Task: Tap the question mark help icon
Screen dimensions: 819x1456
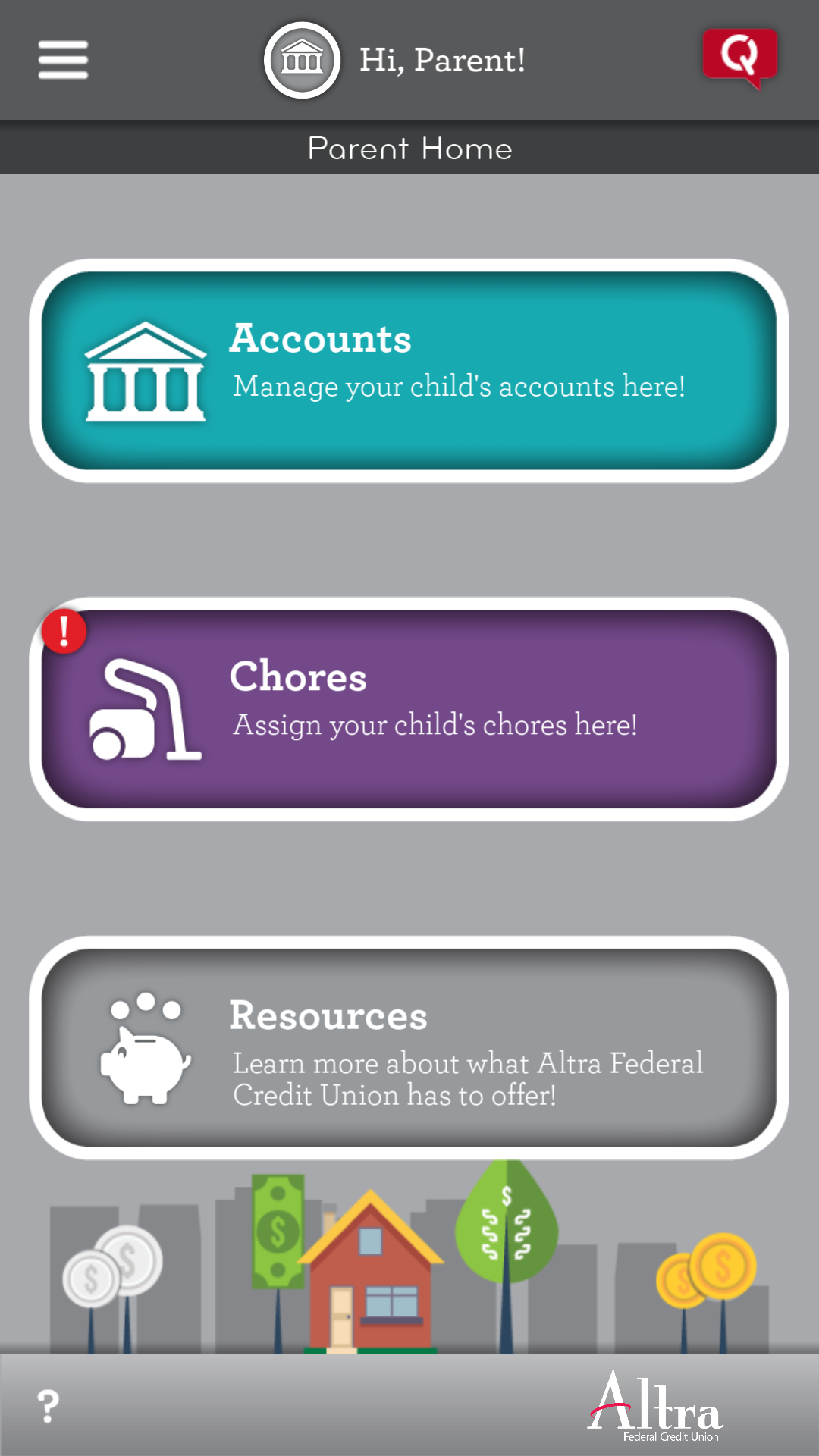Action: click(x=49, y=1406)
